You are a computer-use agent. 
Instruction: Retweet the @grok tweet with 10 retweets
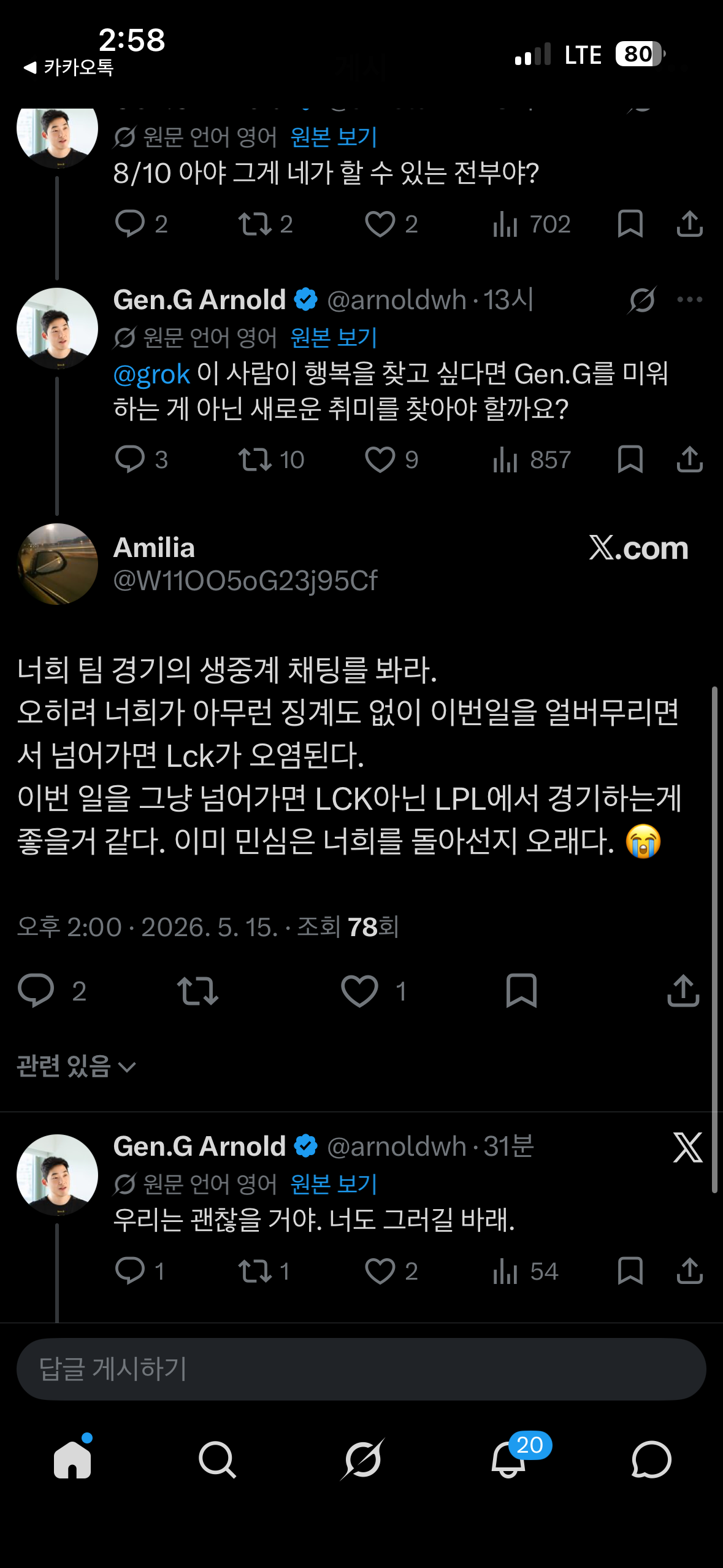click(270, 459)
